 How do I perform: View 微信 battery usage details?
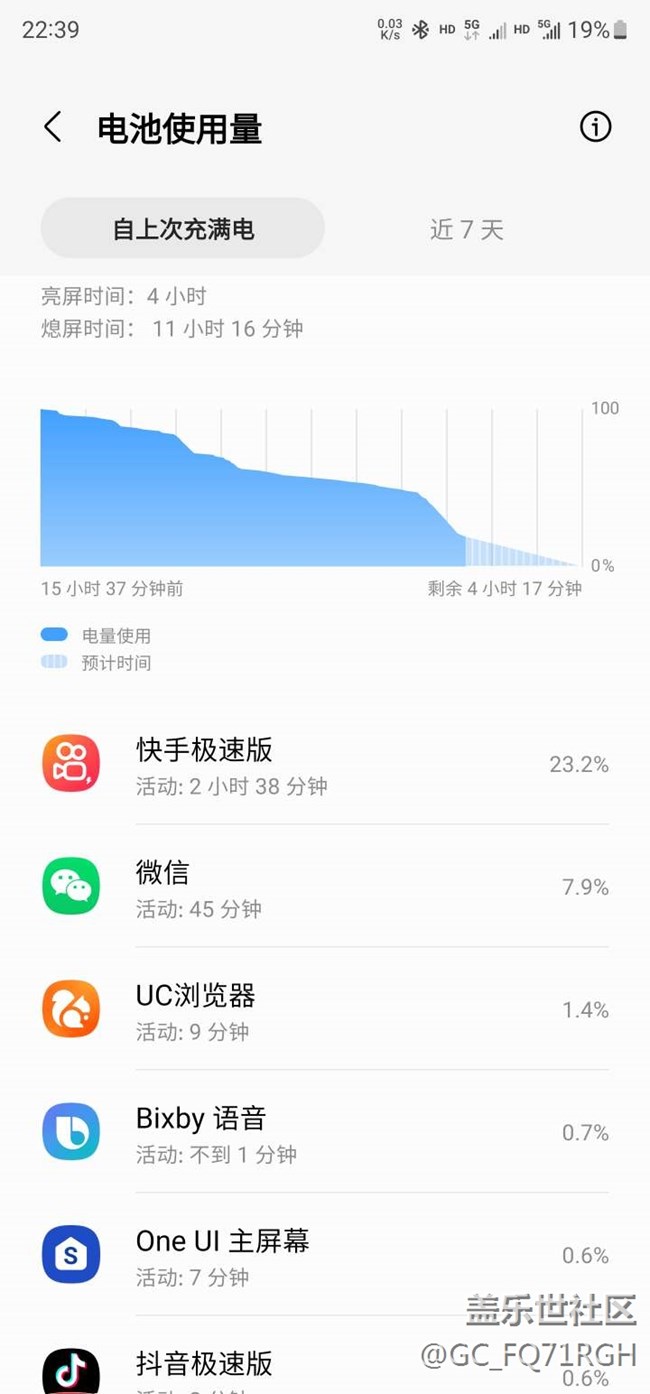[x=325, y=886]
